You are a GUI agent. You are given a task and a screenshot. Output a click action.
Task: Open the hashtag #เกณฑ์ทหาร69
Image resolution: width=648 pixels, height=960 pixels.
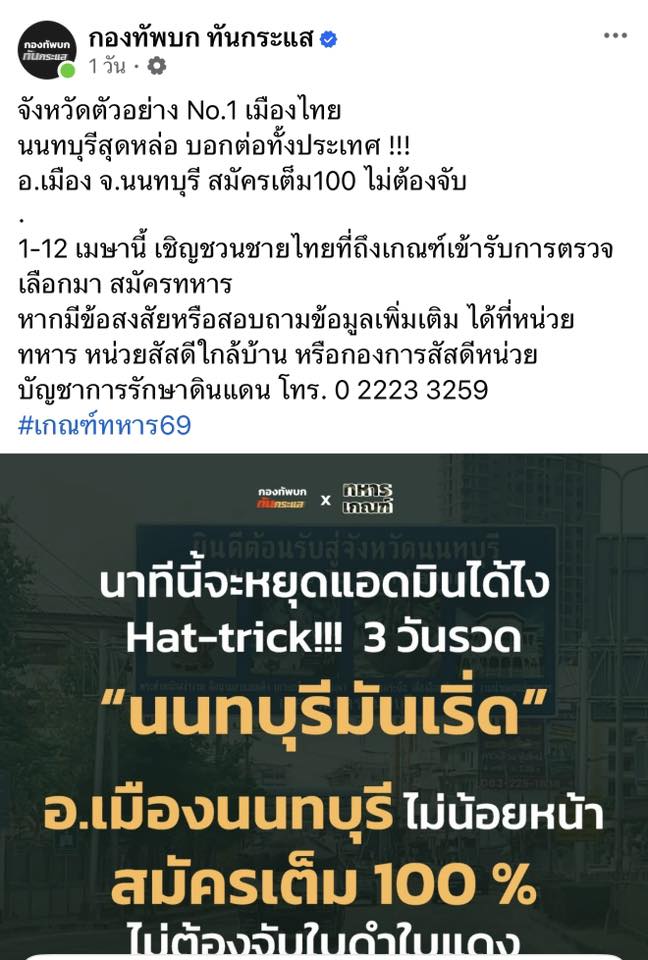pos(105,425)
